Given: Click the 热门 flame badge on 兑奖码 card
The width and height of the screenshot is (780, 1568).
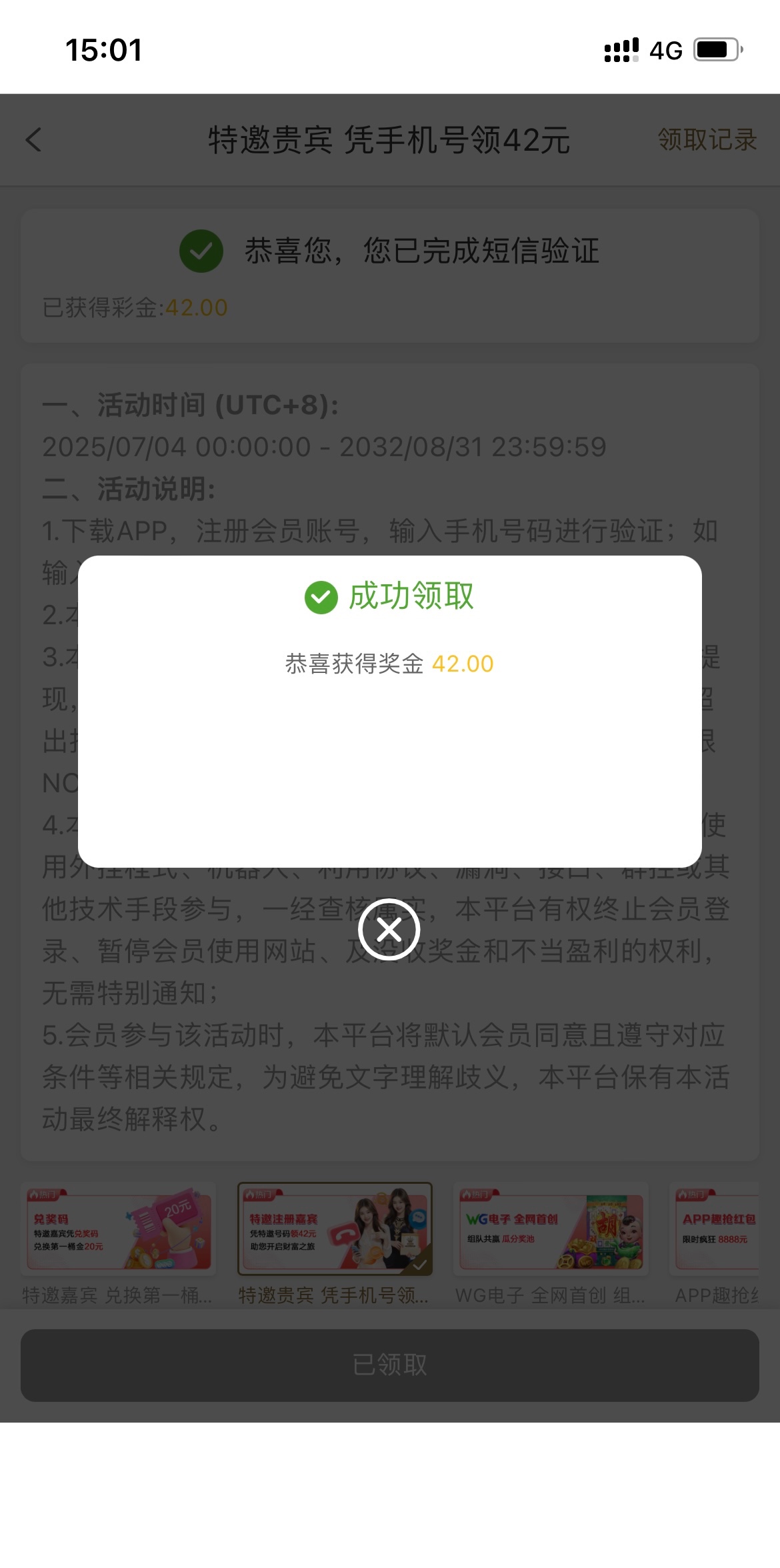Looking at the screenshot, I should tap(45, 1194).
